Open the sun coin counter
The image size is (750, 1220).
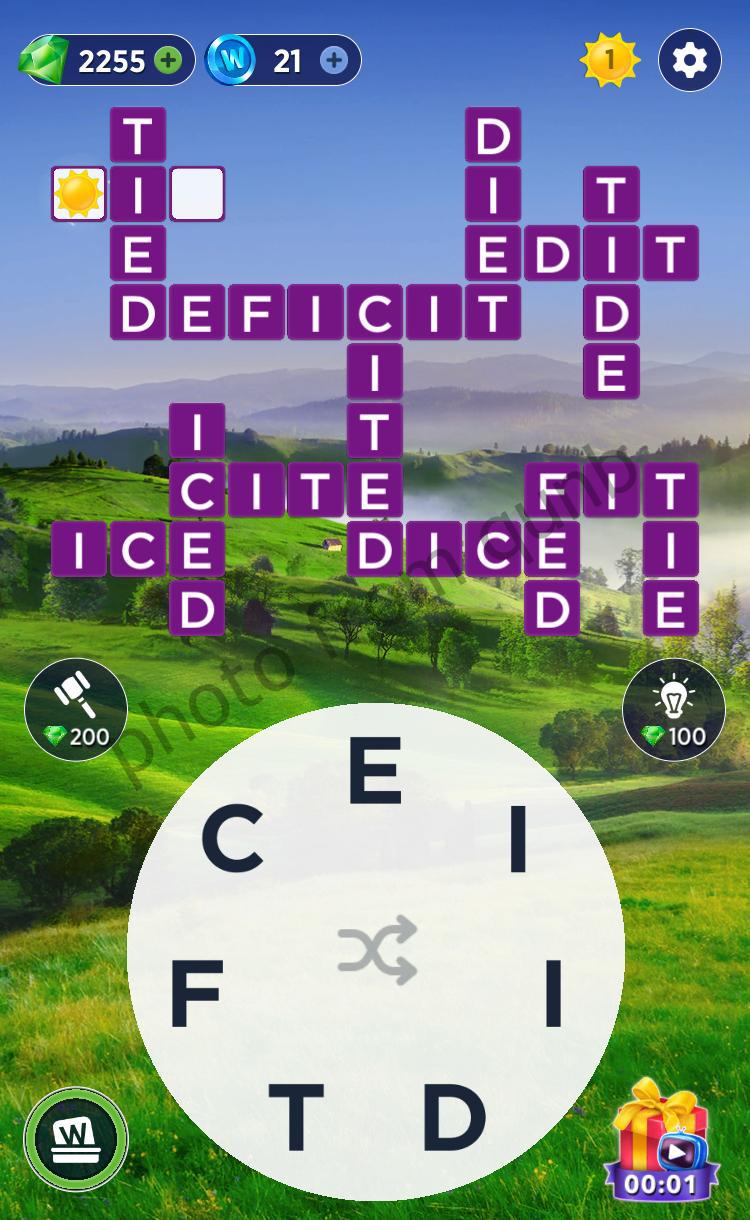click(x=609, y=61)
